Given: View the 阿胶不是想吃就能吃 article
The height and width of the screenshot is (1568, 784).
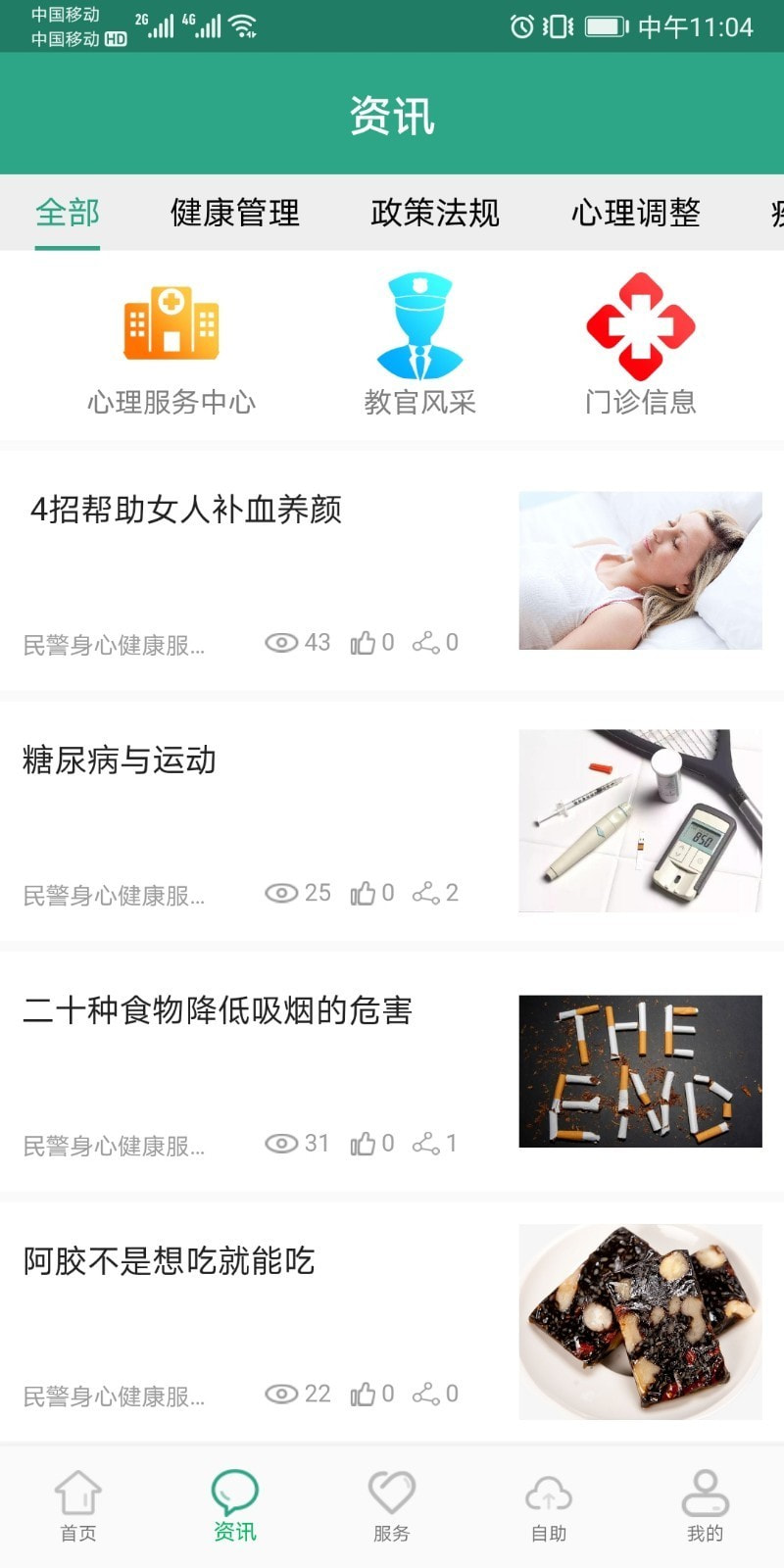Looking at the screenshot, I should (169, 1261).
